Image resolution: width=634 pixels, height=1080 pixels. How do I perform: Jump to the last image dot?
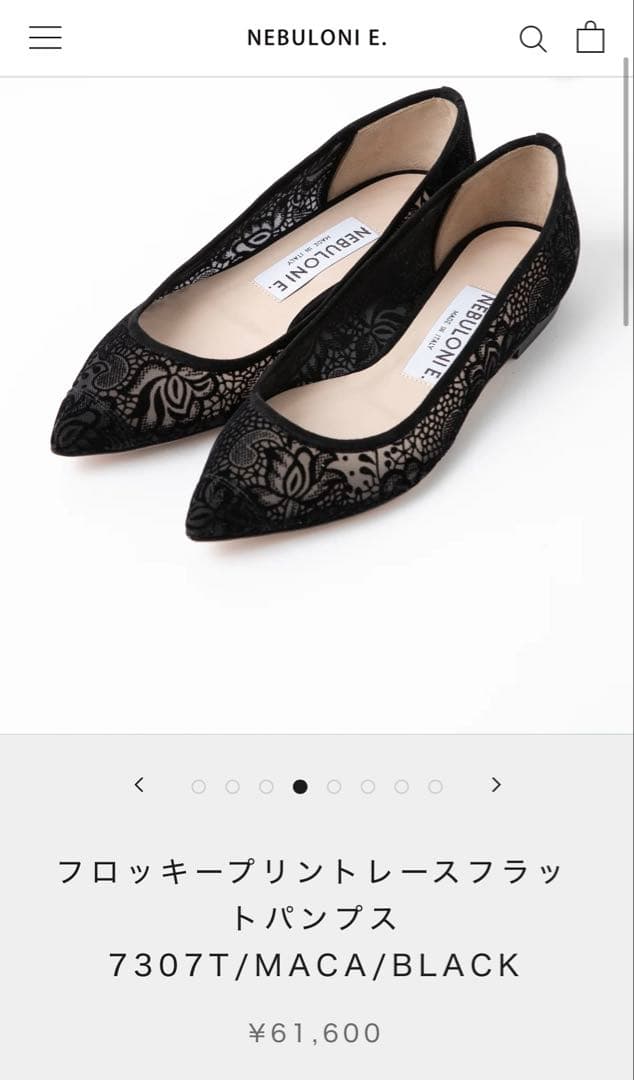[435, 787]
